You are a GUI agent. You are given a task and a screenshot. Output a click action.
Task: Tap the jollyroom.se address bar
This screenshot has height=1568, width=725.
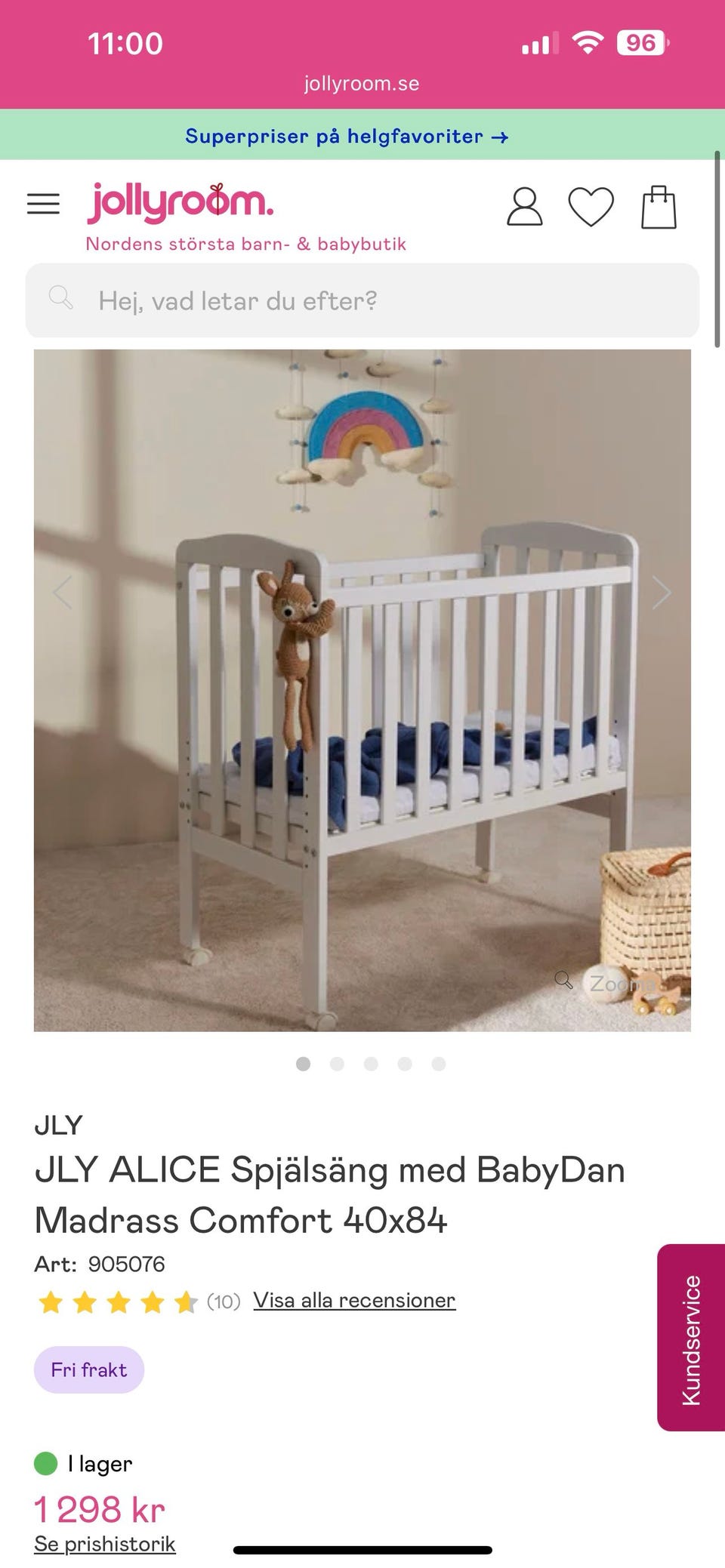pyautogui.click(x=362, y=84)
